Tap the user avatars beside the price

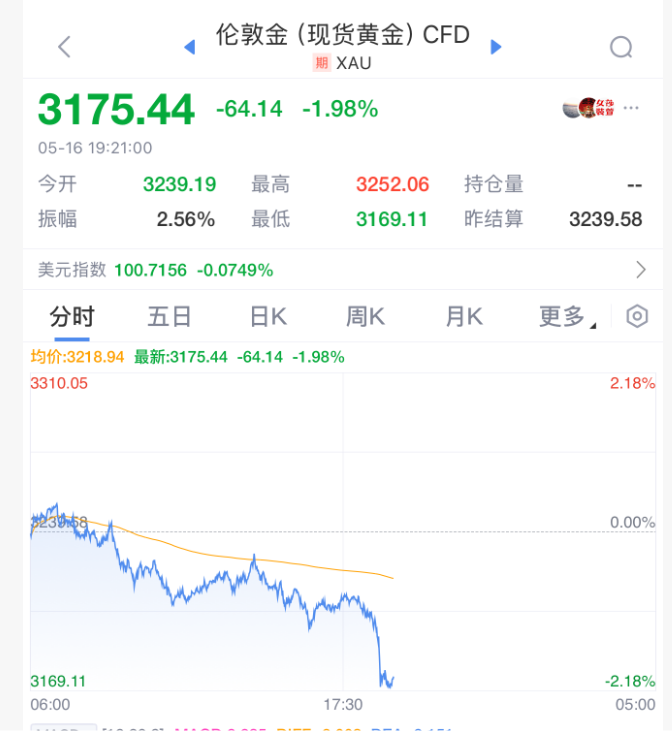588,109
